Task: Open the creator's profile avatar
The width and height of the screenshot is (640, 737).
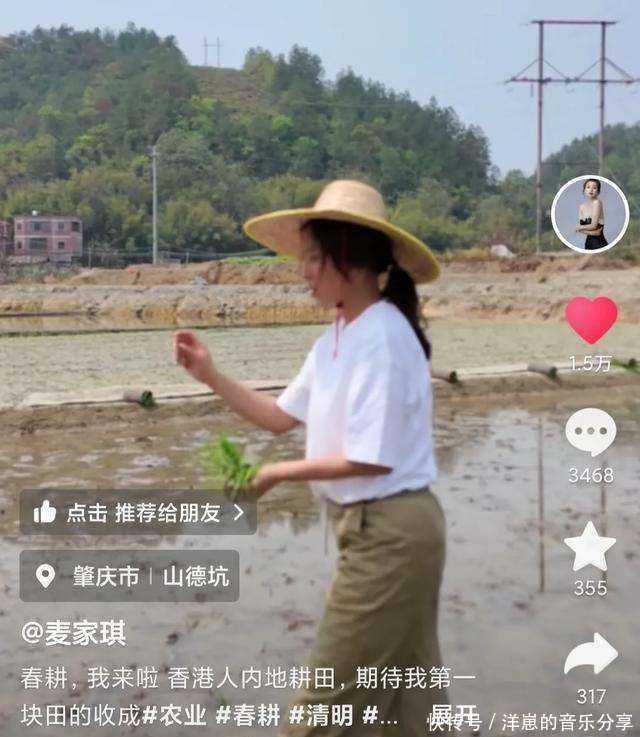Action: click(590, 214)
